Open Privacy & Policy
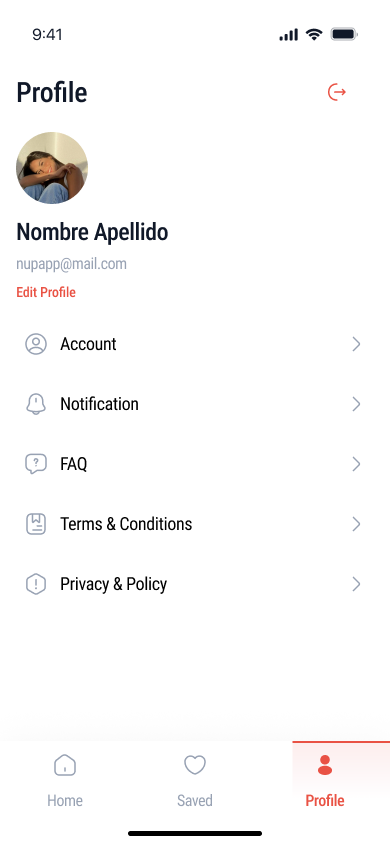Image resolution: width=390 pixels, height=844 pixels. [x=195, y=584]
